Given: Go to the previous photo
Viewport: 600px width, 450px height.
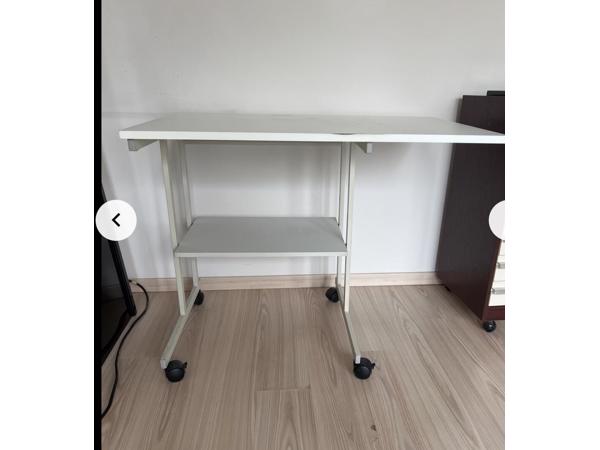Looking at the screenshot, I should 116,220.
